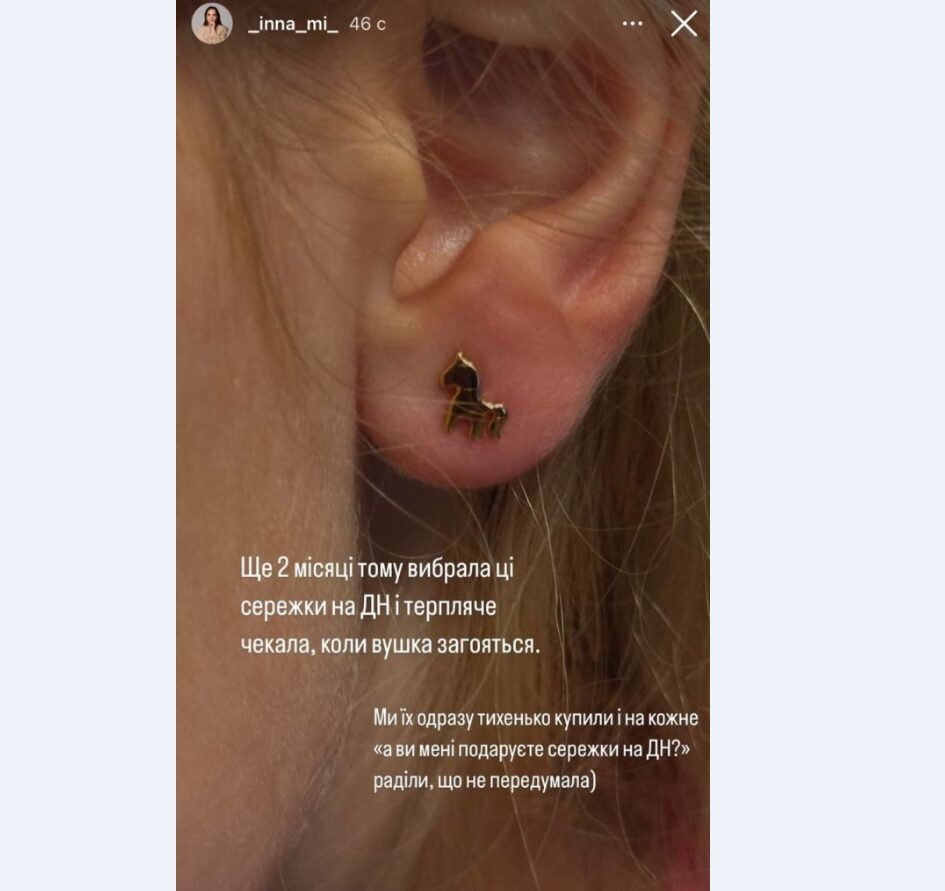Open the story overflow menu
The image size is (945, 891).
click(x=633, y=24)
